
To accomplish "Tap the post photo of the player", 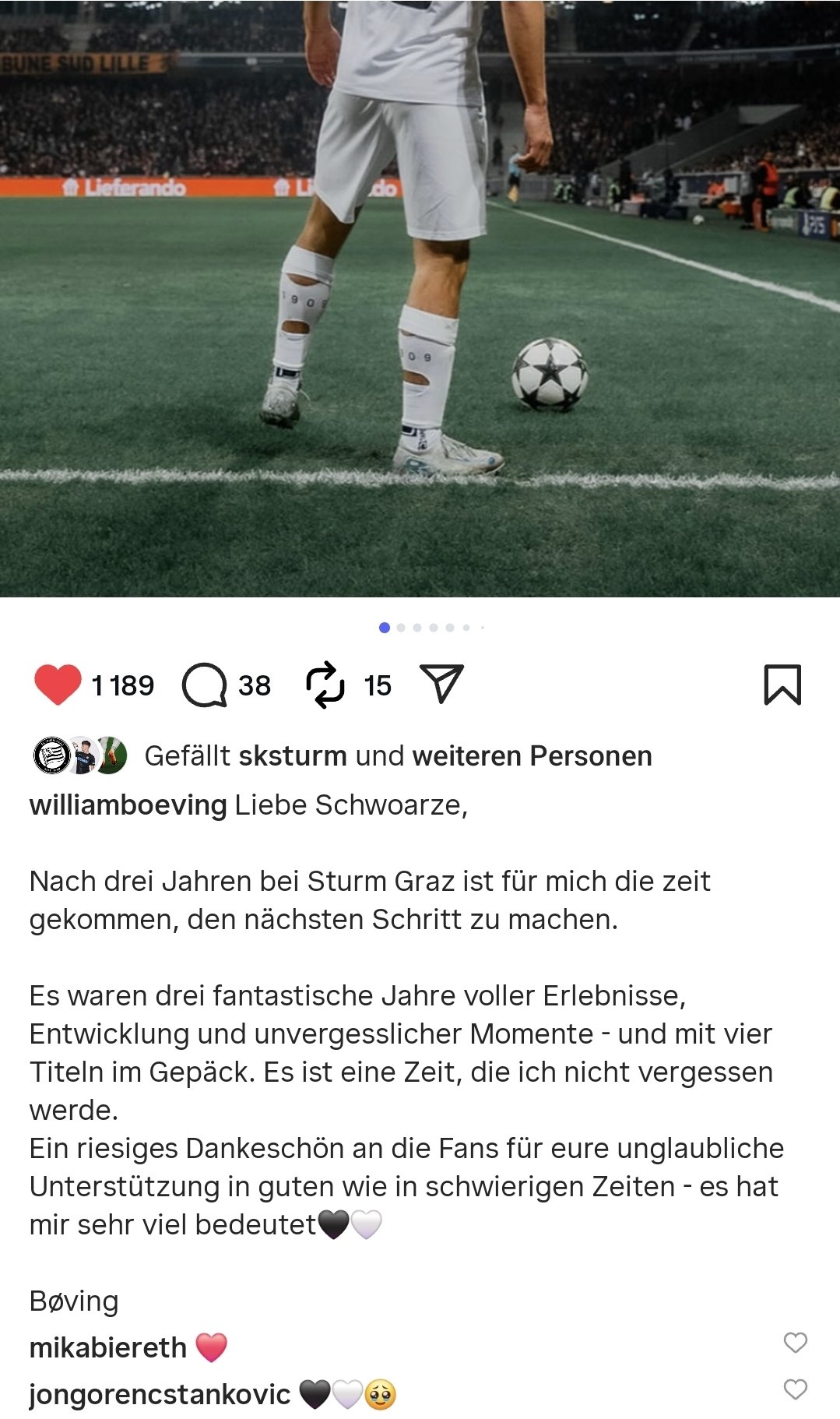I will click(420, 298).
